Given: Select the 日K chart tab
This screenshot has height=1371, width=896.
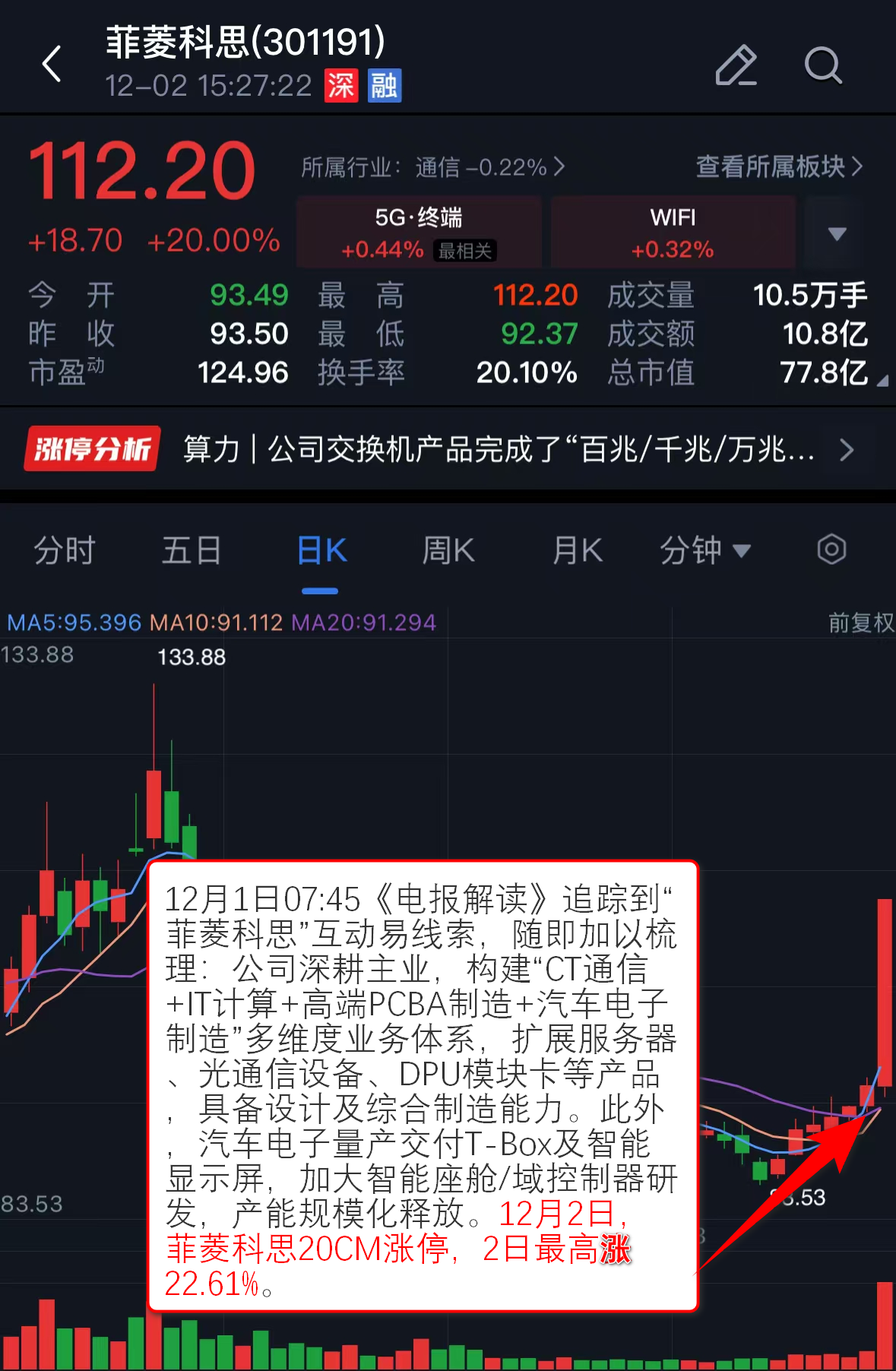Looking at the screenshot, I should click(x=321, y=550).
